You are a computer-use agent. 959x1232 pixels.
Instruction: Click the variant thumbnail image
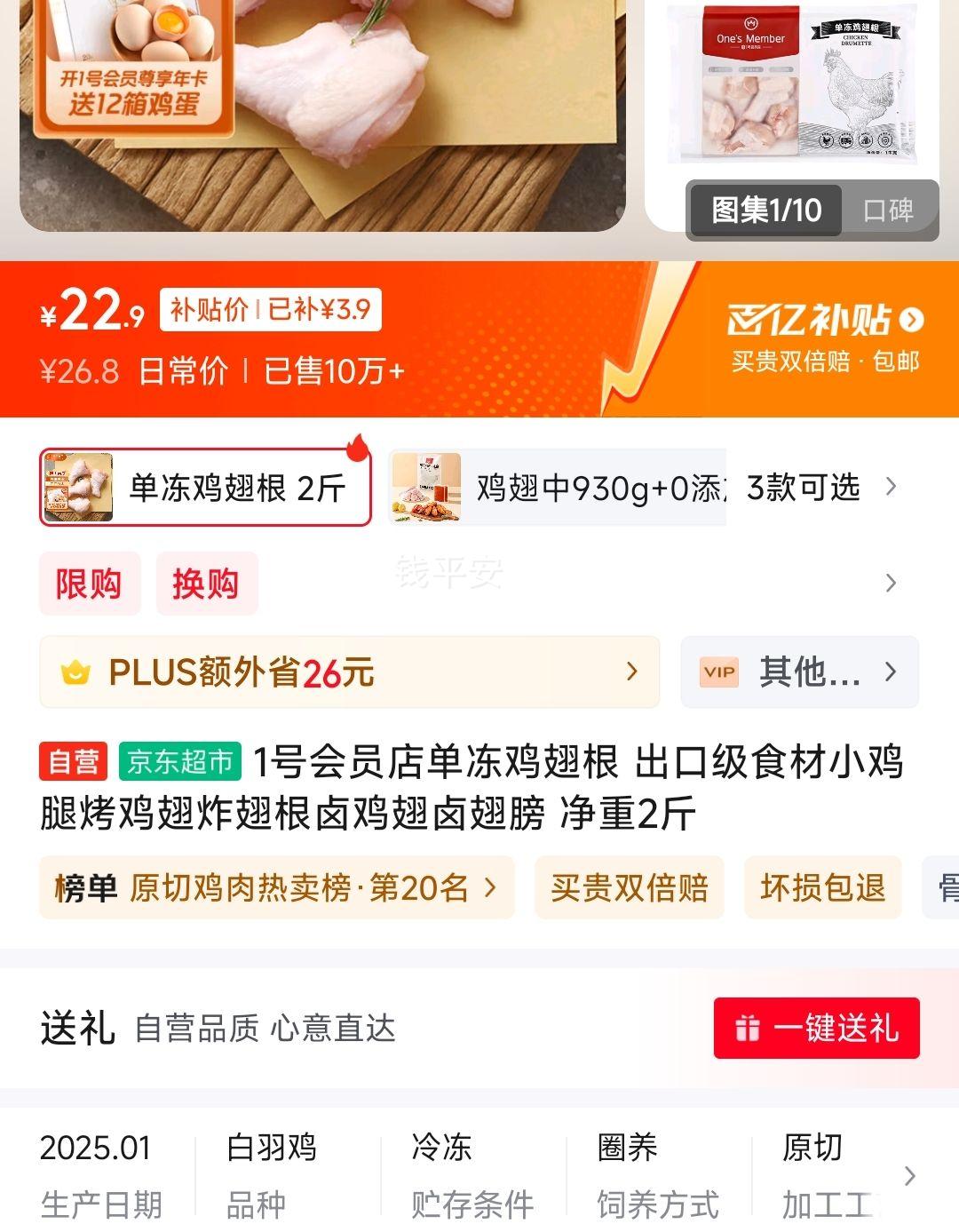[78, 487]
